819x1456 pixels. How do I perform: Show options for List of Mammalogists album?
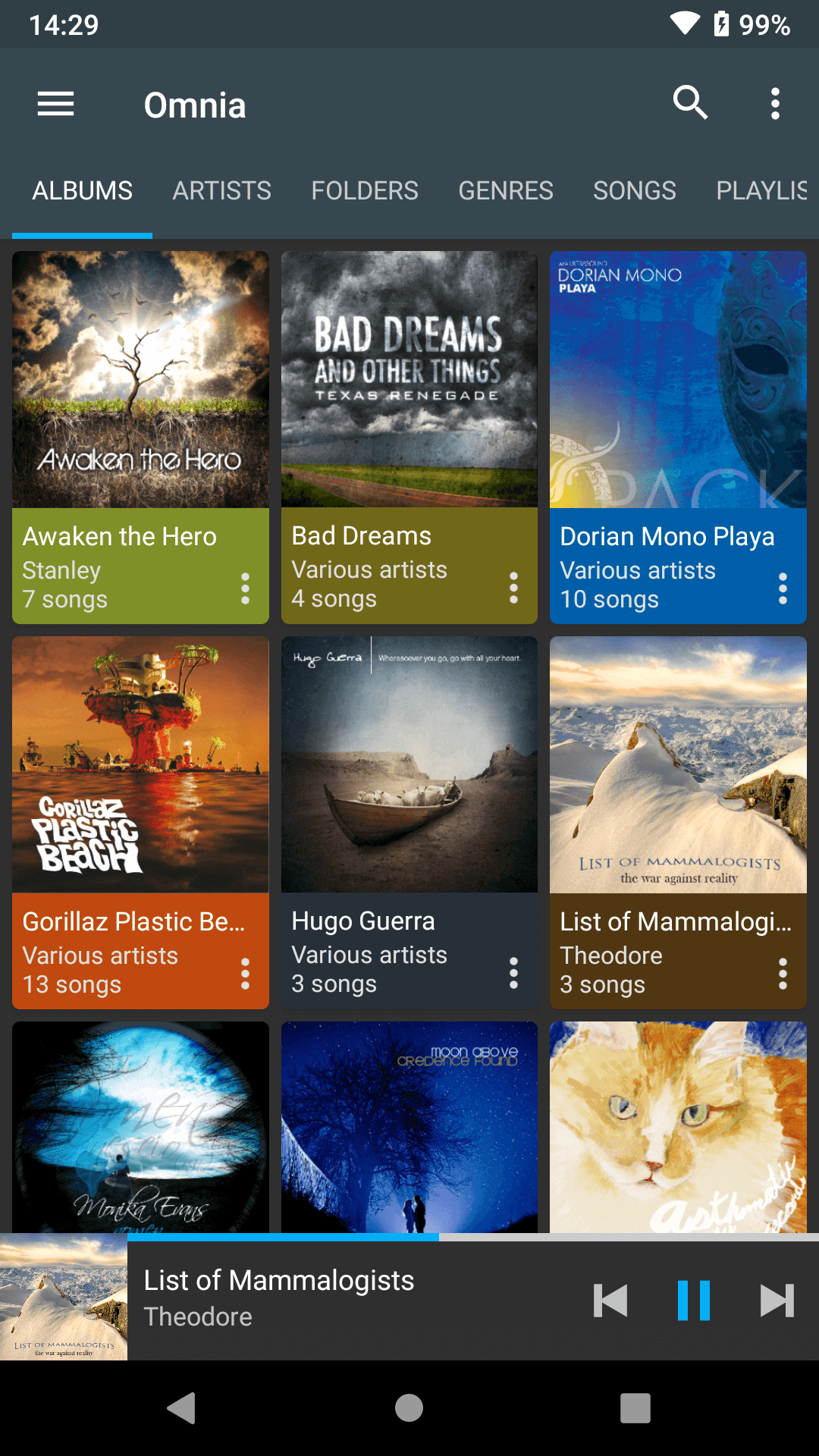pos(783,973)
